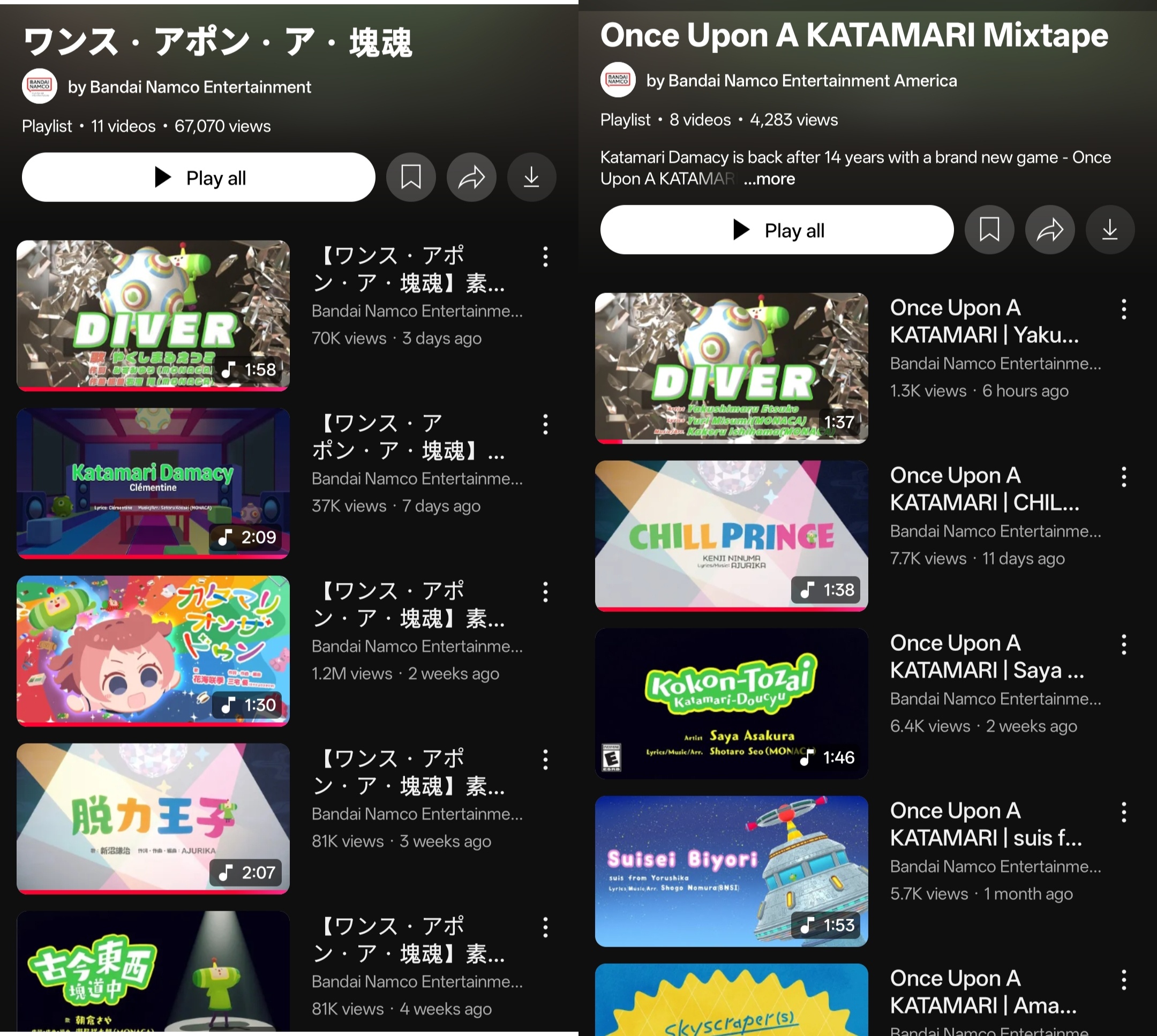1157x1036 pixels.
Task: Open the Katamari Damacy Clémentine video
Action: click(x=153, y=483)
